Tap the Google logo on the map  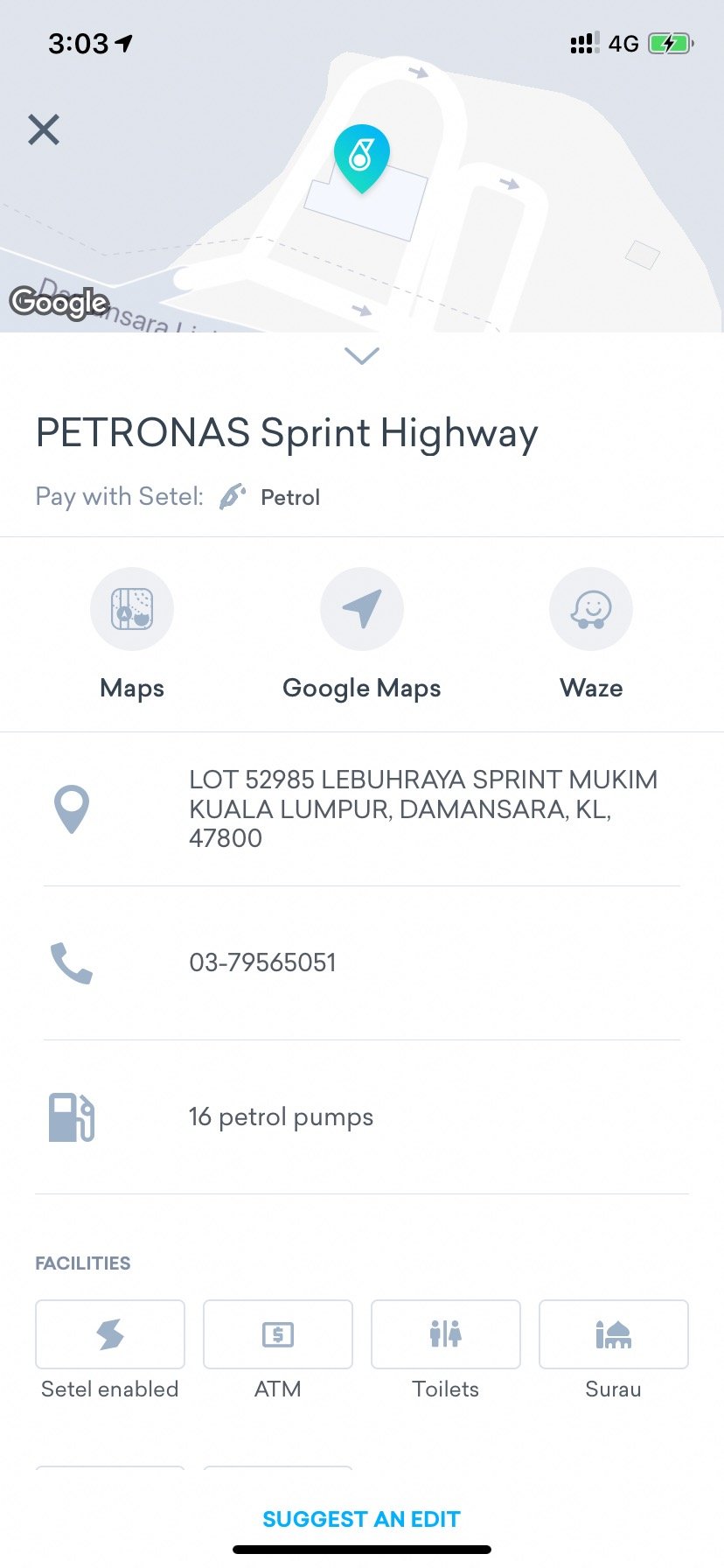coord(59,304)
